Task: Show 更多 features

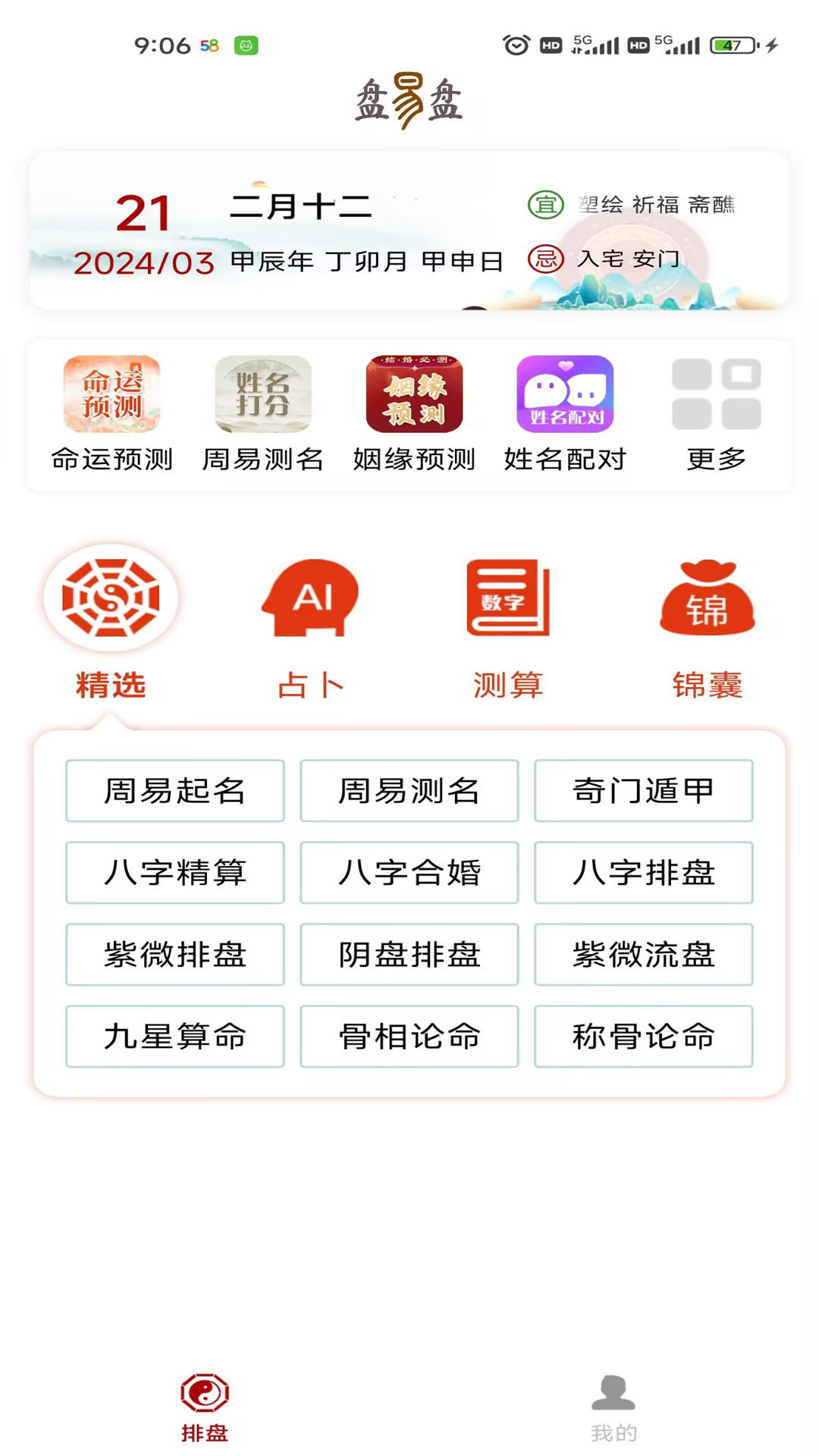Action: (716, 413)
